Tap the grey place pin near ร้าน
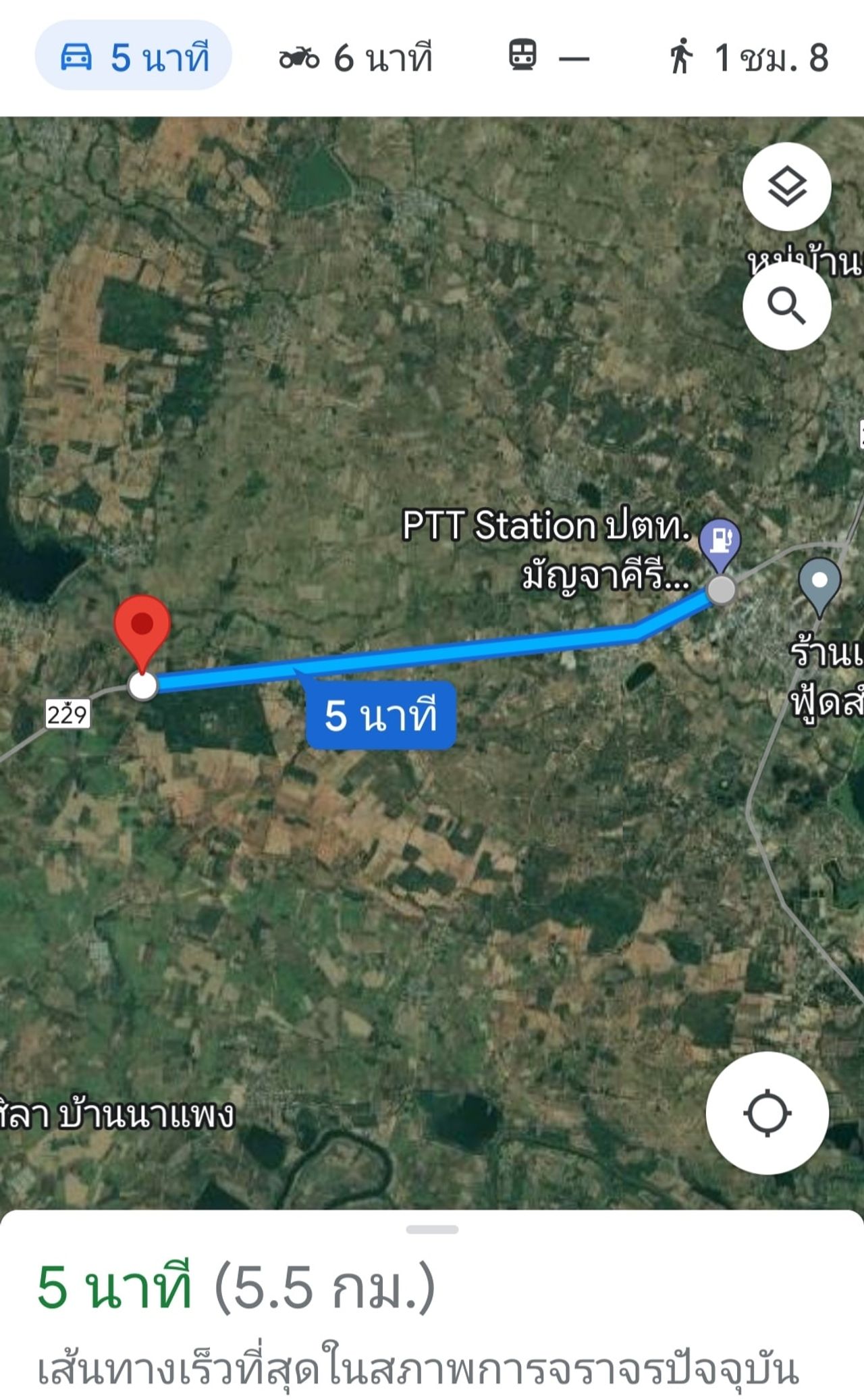The width and height of the screenshot is (864, 1400). tap(819, 583)
